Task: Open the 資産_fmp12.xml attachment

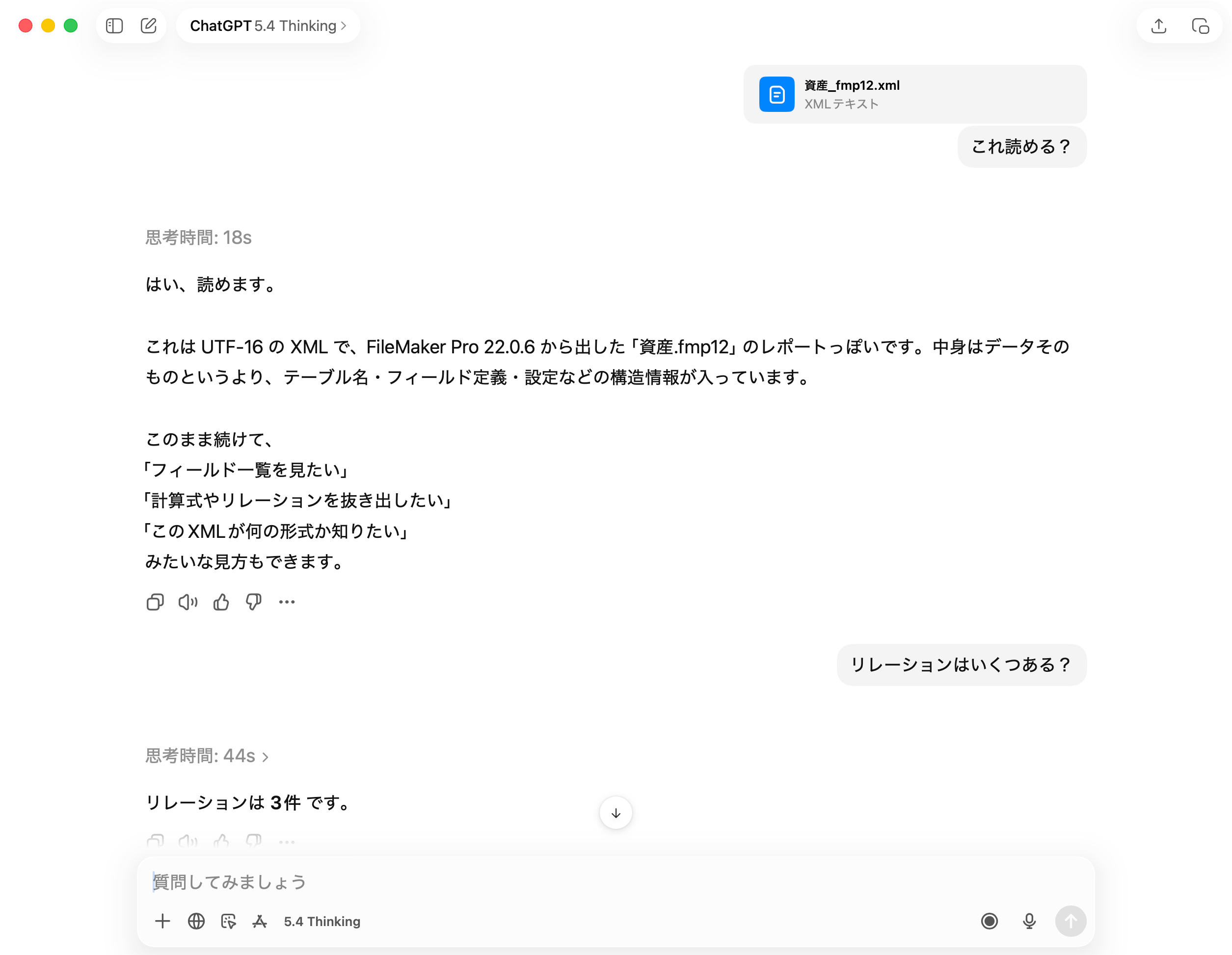Action: click(914, 94)
